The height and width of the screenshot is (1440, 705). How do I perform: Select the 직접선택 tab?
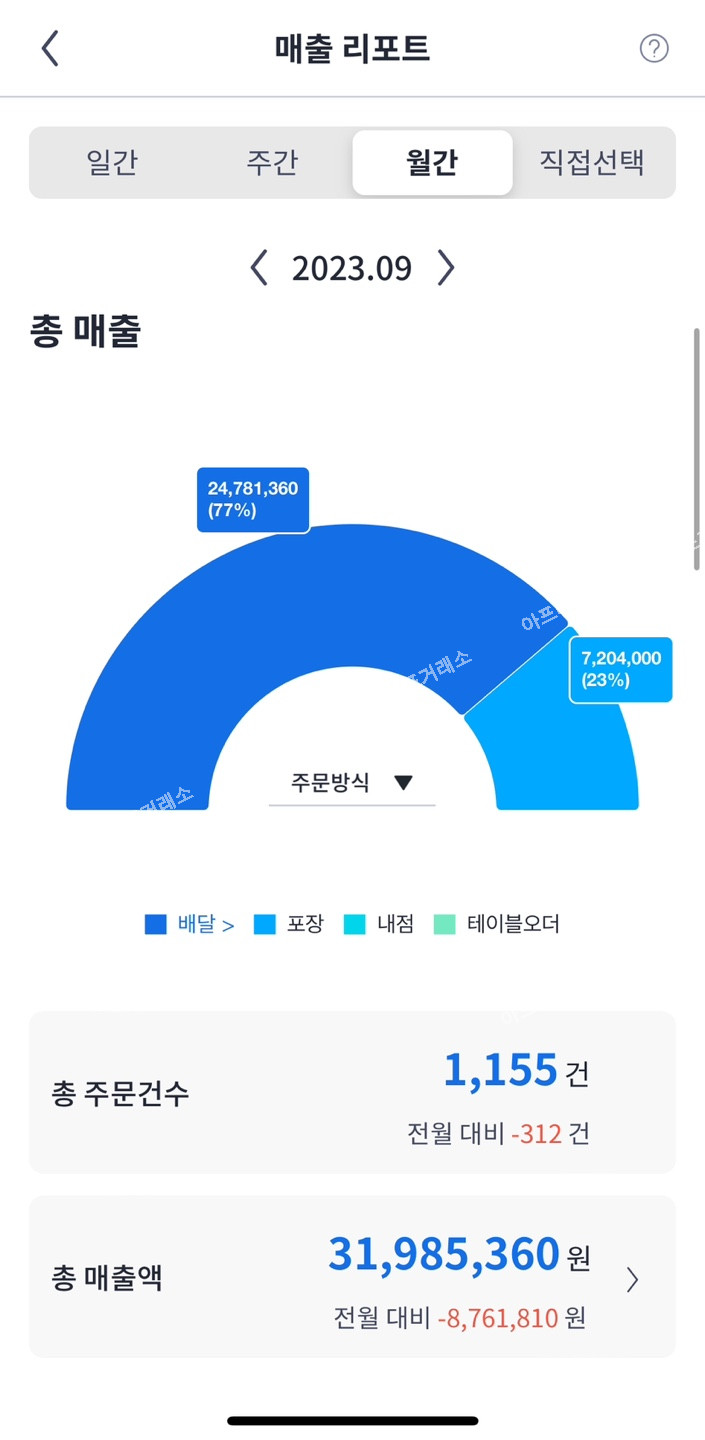[x=592, y=162]
